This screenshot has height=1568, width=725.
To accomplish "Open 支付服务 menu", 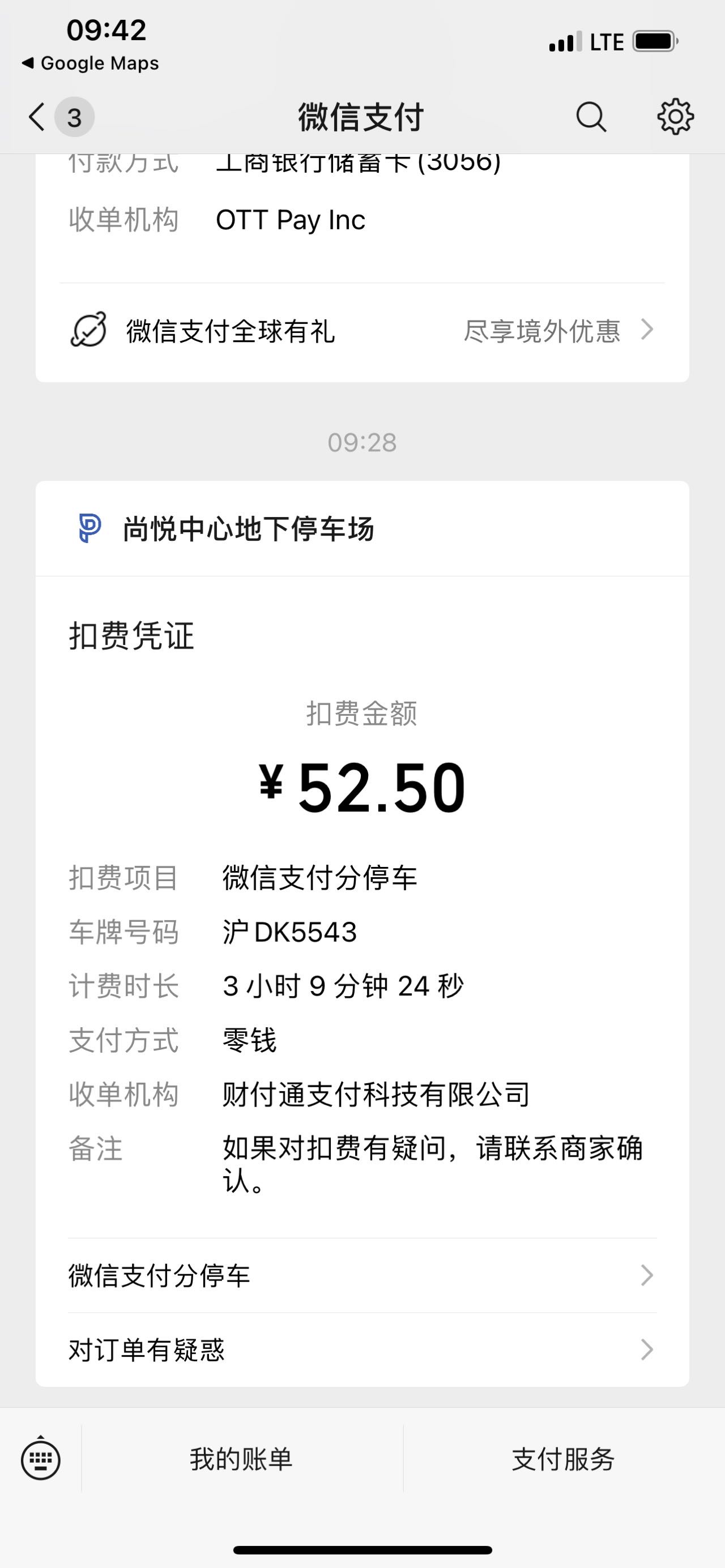I will point(564,1459).
